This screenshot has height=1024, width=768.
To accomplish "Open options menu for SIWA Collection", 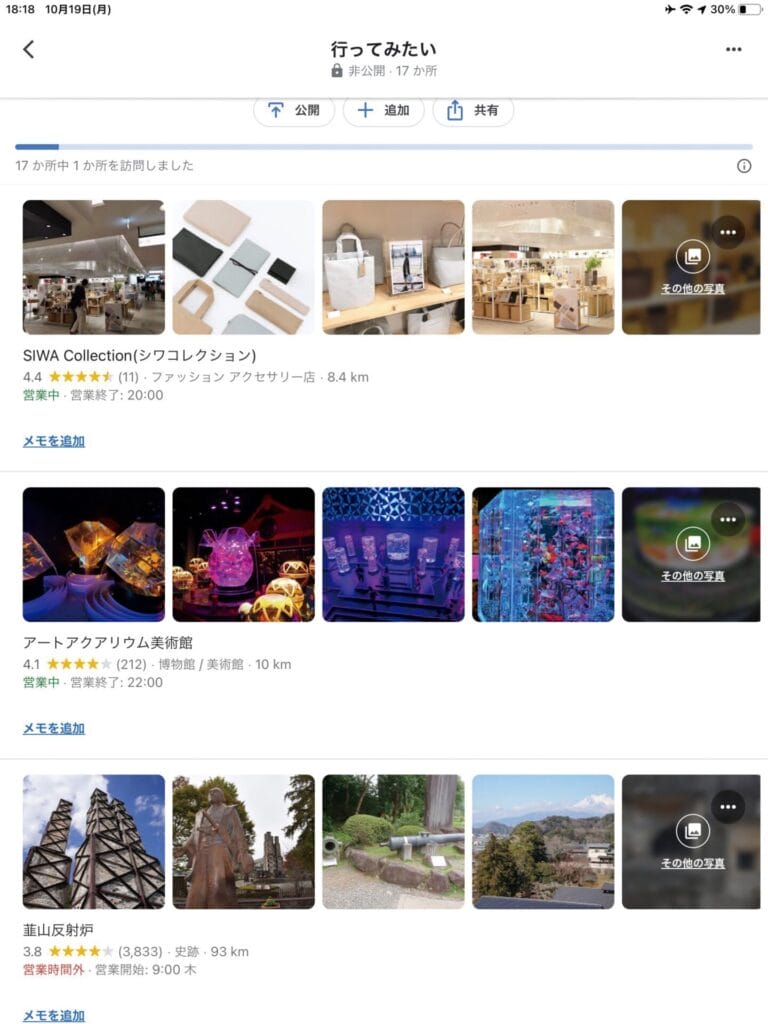I will tap(728, 232).
